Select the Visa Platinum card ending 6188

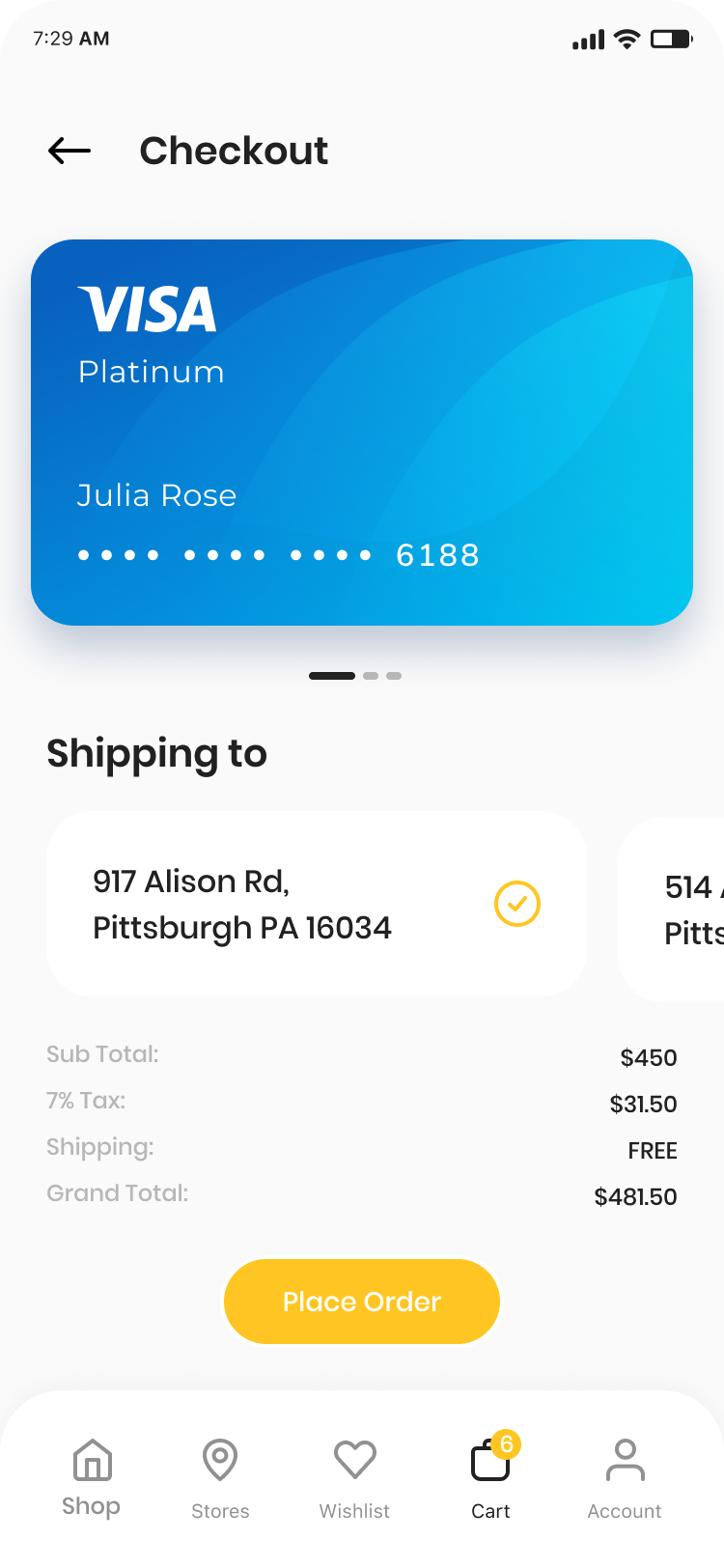pos(362,432)
